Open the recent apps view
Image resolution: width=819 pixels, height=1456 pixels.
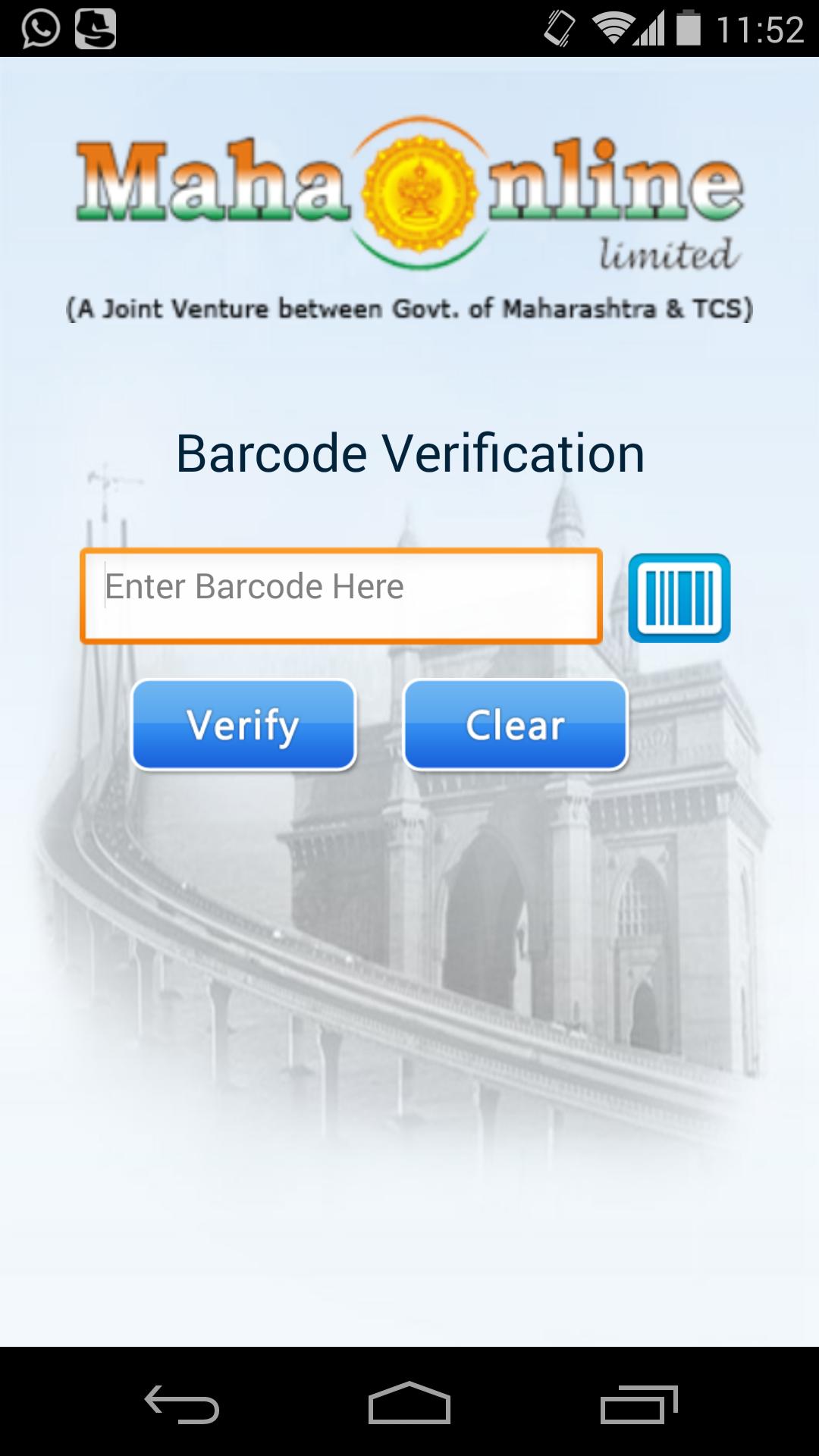click(x=639, y=1404)
